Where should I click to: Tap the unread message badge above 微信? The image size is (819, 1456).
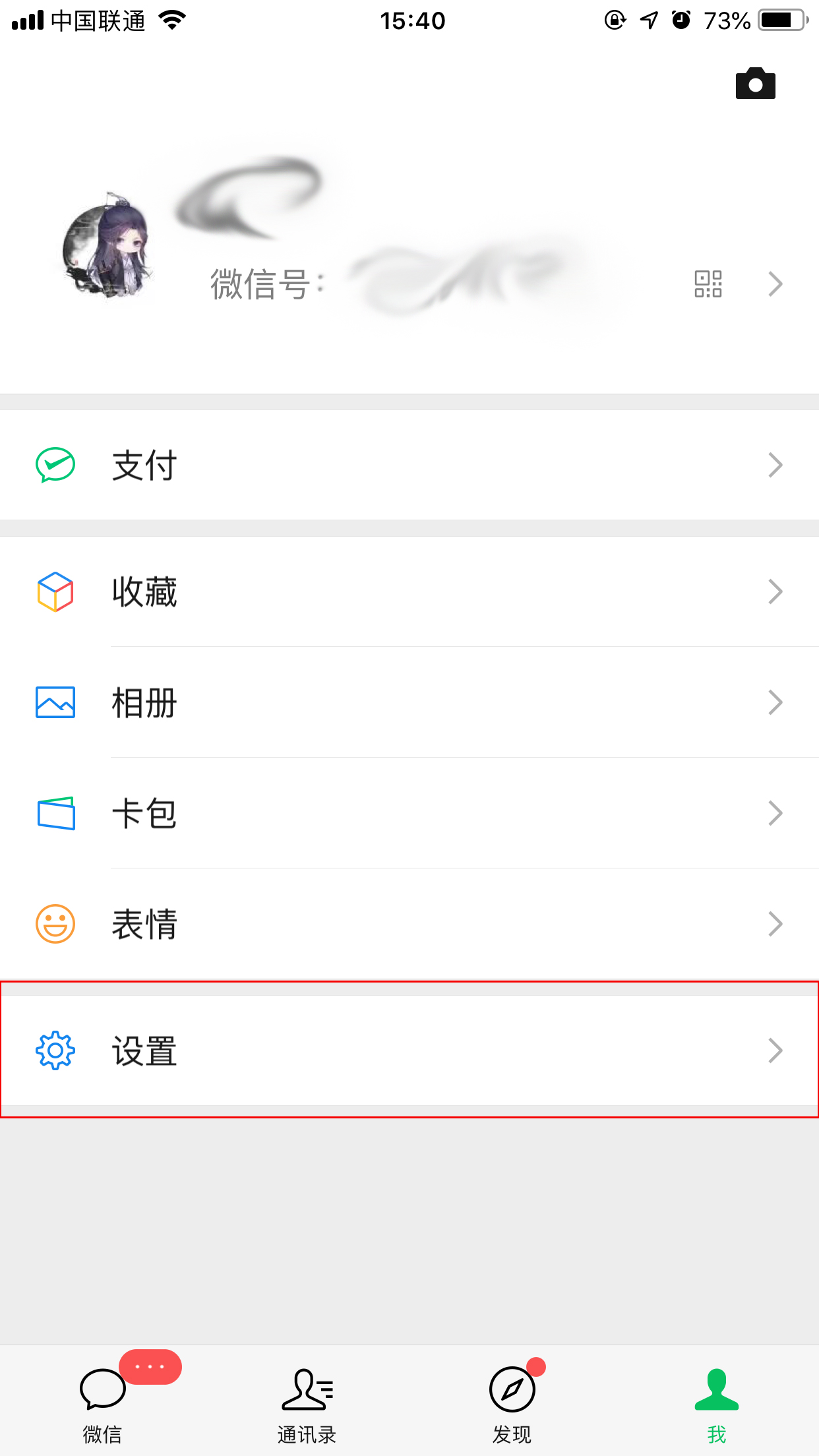tap(150, 1367)
